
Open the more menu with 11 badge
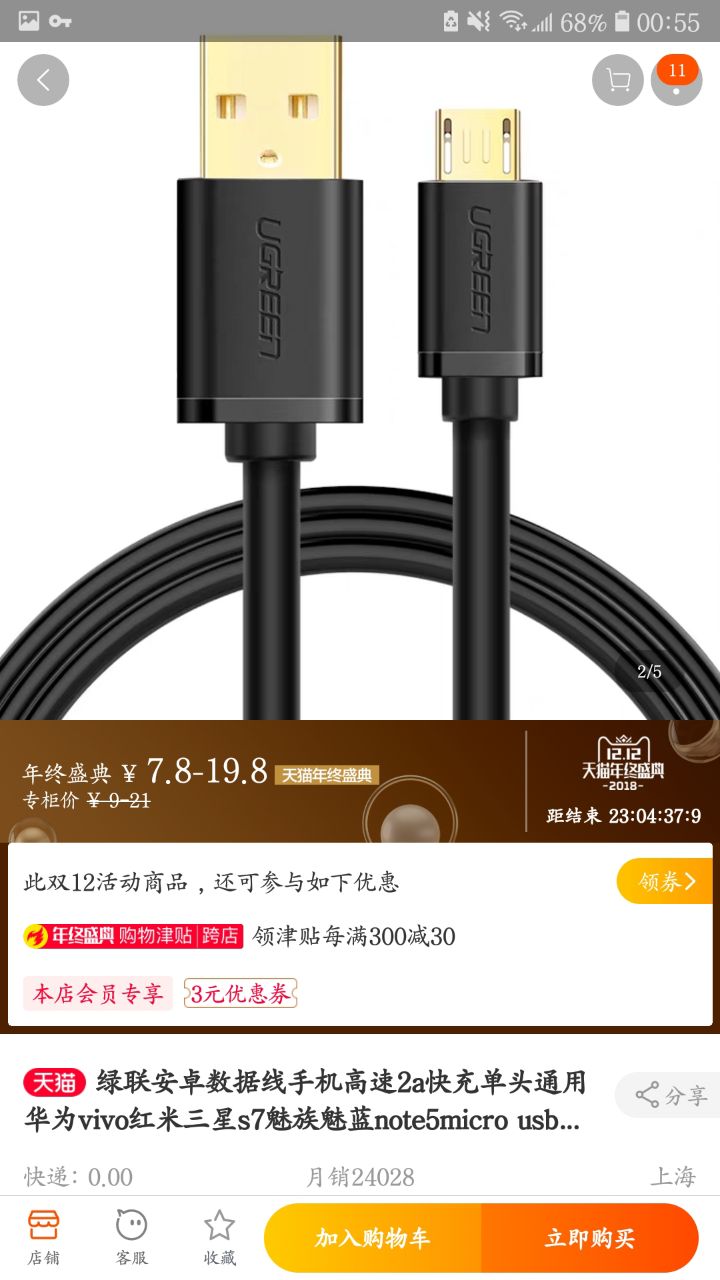pyautogui.click(x=677, y=82)
